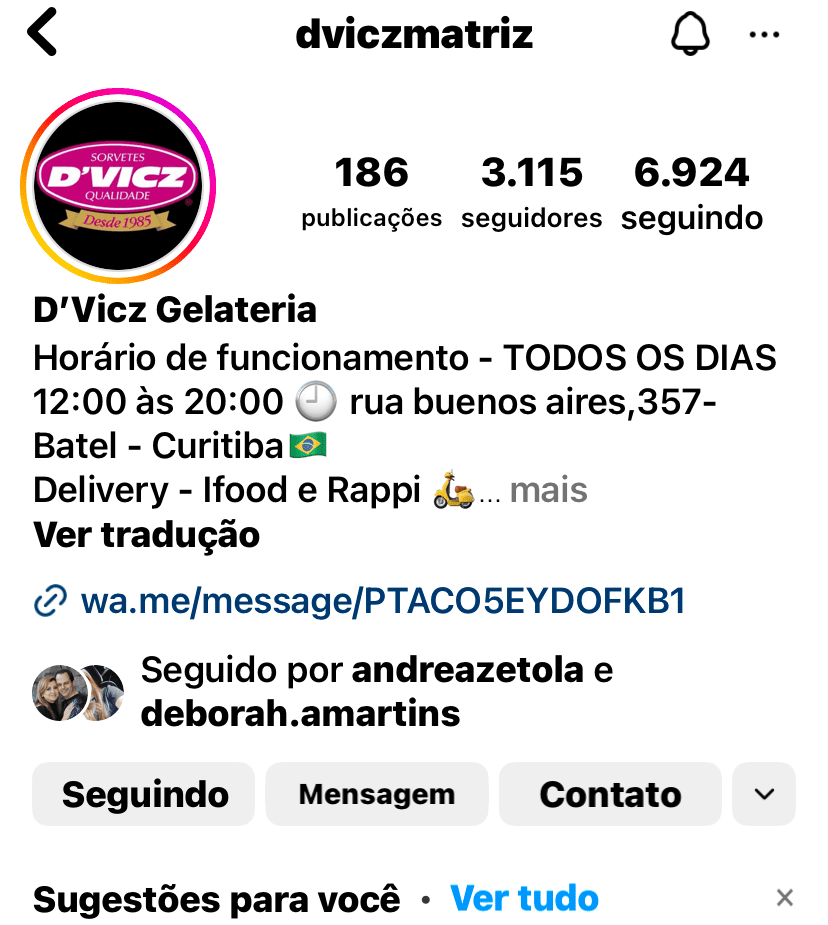
Task: Expand the bio with mais
Action: (548, 490)
